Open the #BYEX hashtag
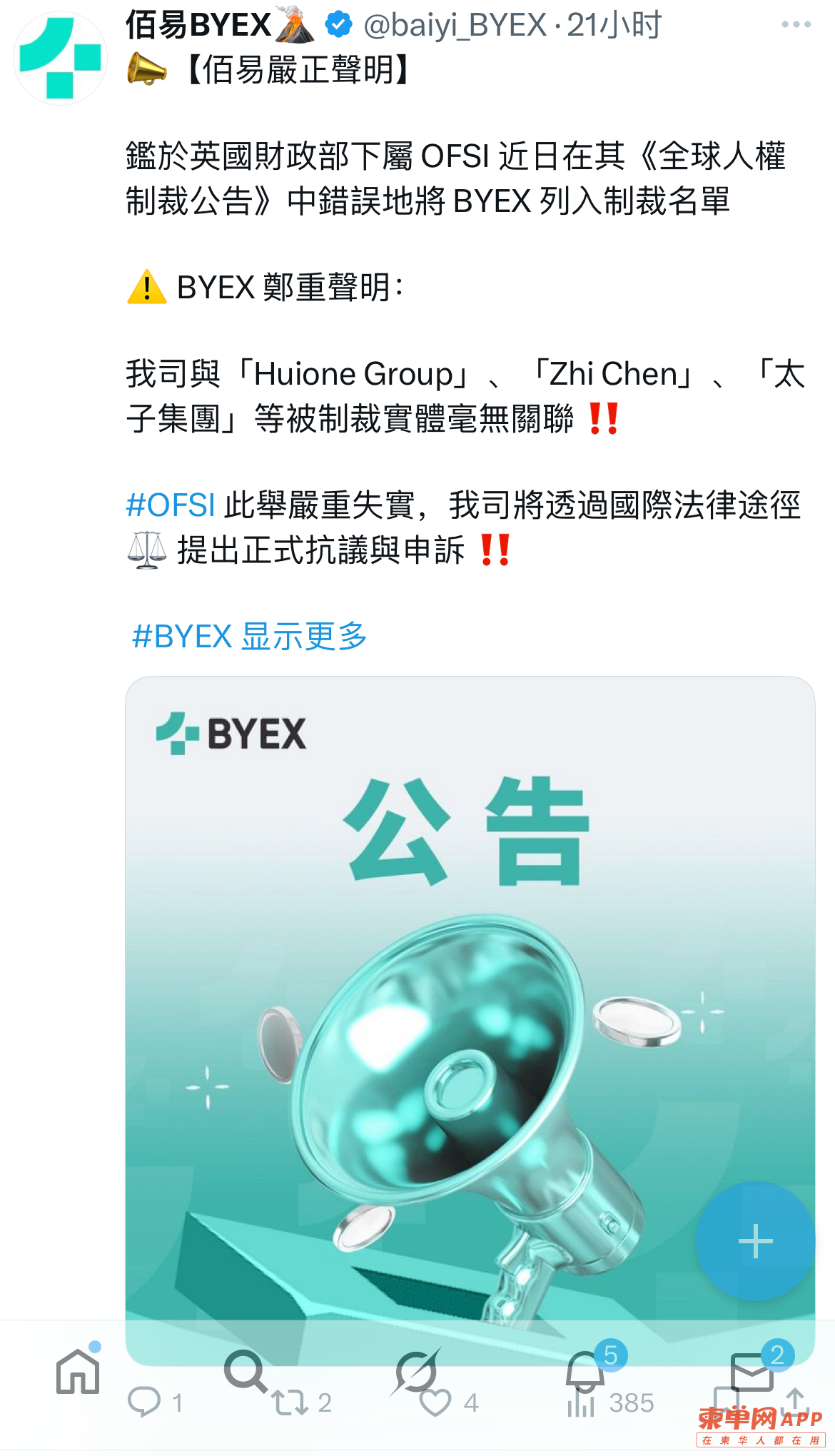 click(x=183, y=636)
